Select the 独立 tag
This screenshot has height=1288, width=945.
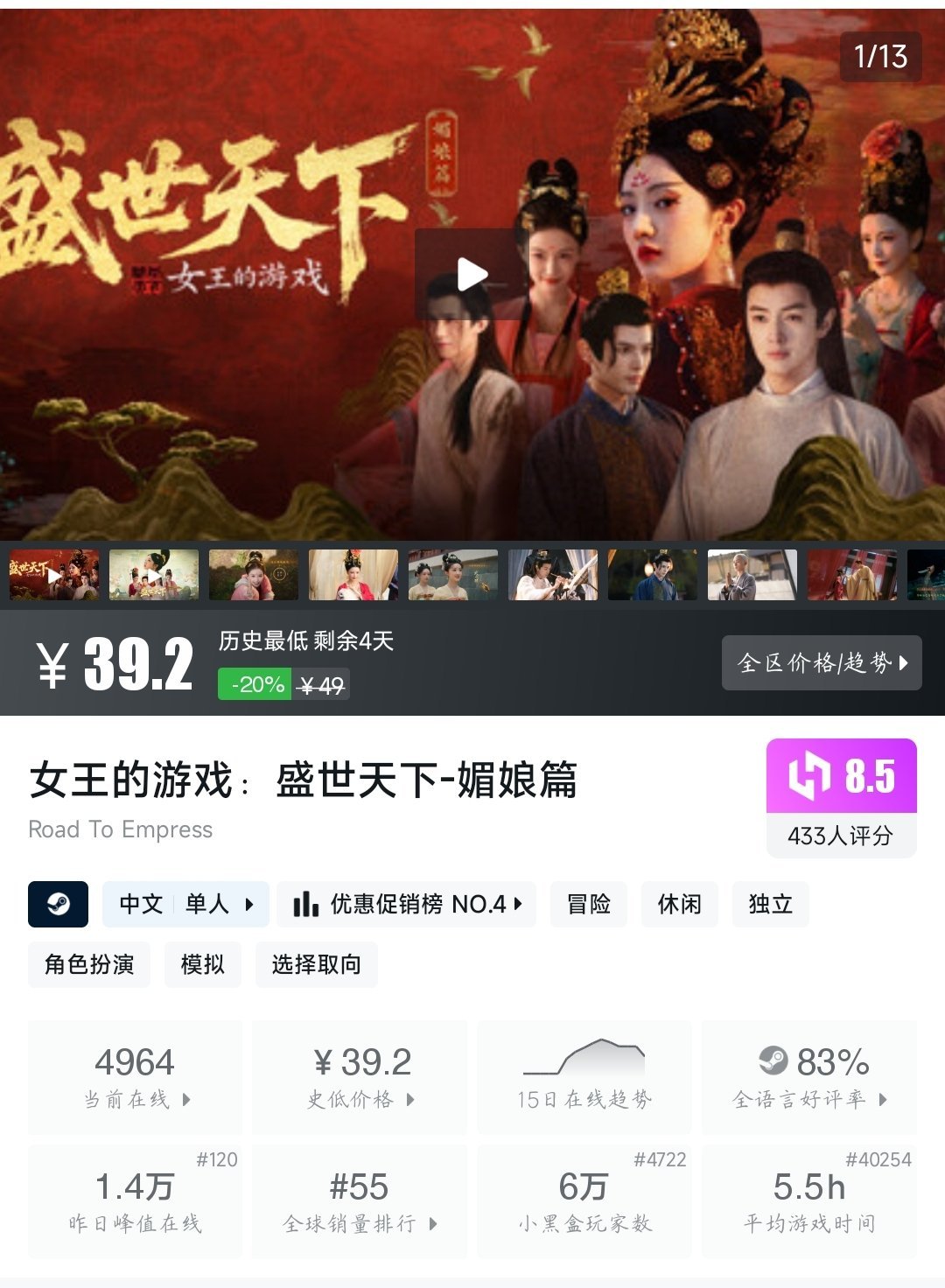coord(770,904)
